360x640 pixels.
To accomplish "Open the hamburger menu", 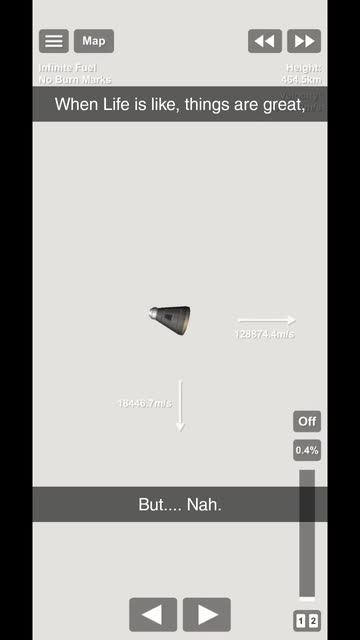I will (x=54, y=41).
